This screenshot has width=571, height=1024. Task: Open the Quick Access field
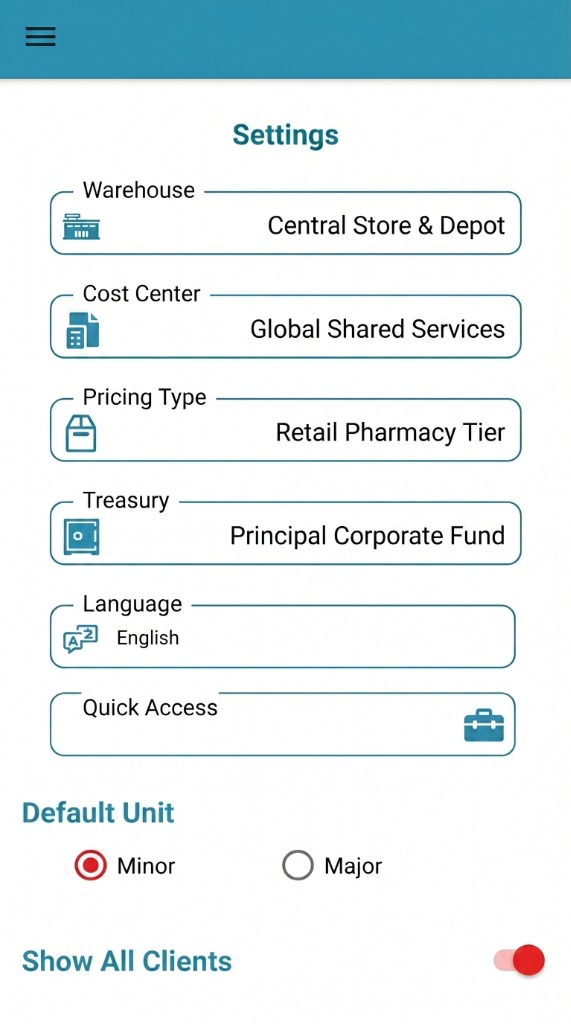283,724
